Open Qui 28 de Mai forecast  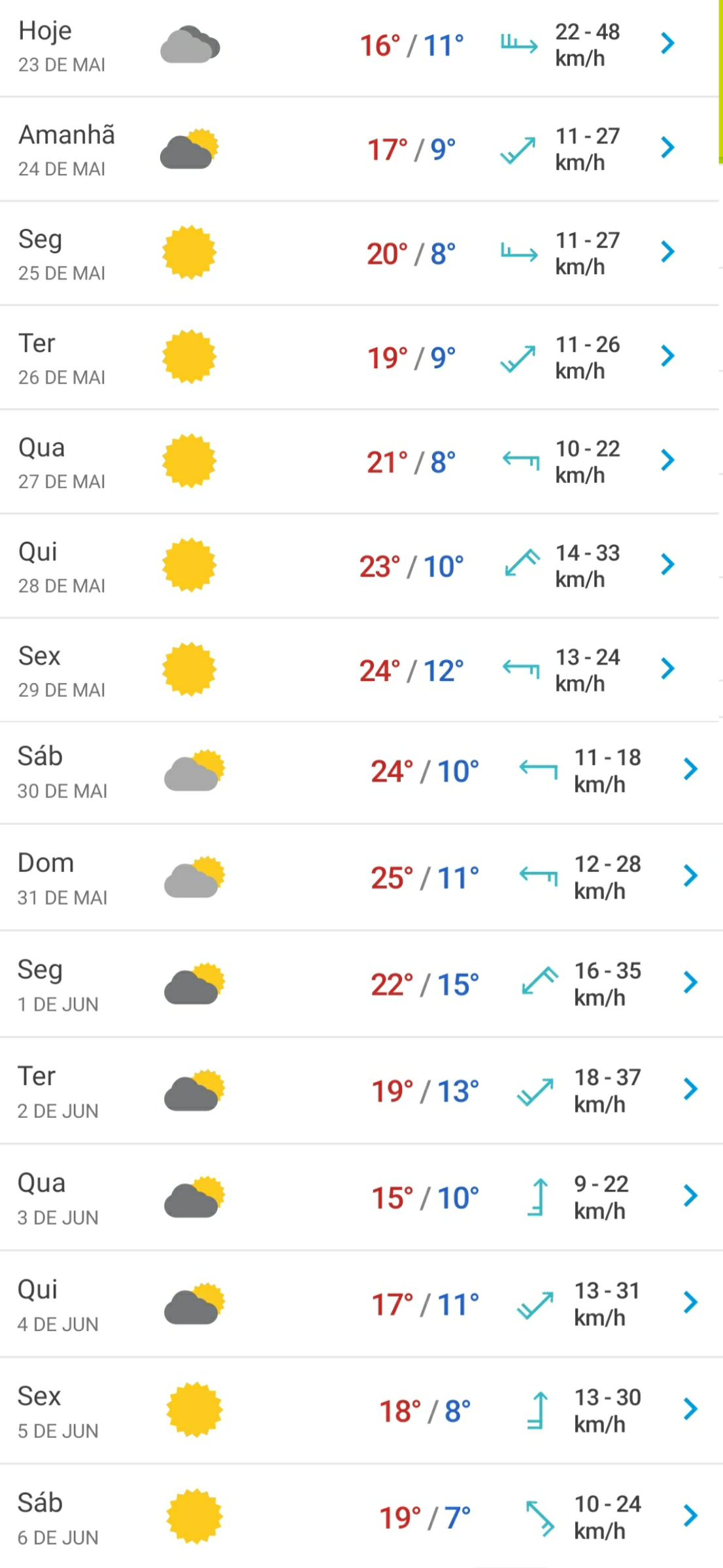tap(360, 566)
